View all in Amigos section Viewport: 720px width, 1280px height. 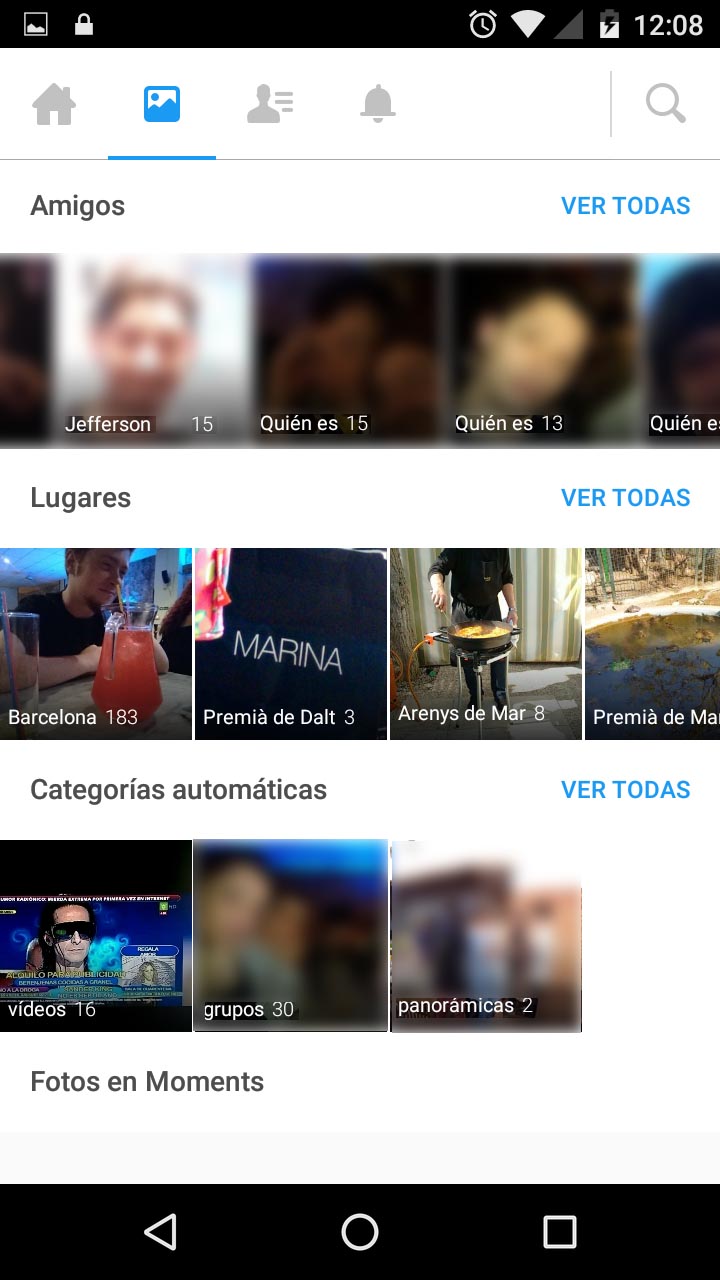coord(626,206)
